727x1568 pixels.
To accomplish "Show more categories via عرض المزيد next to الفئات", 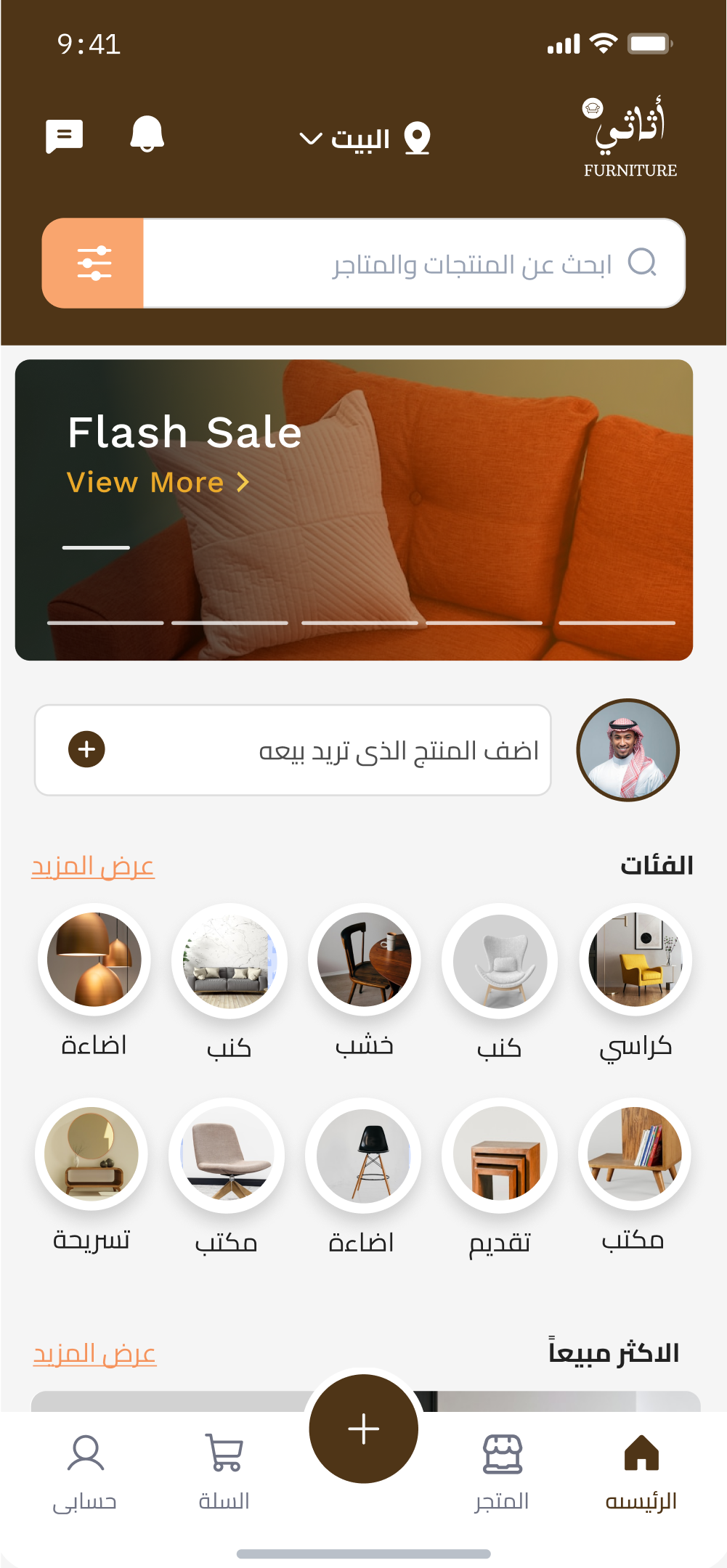I will [x=93, y=866].
